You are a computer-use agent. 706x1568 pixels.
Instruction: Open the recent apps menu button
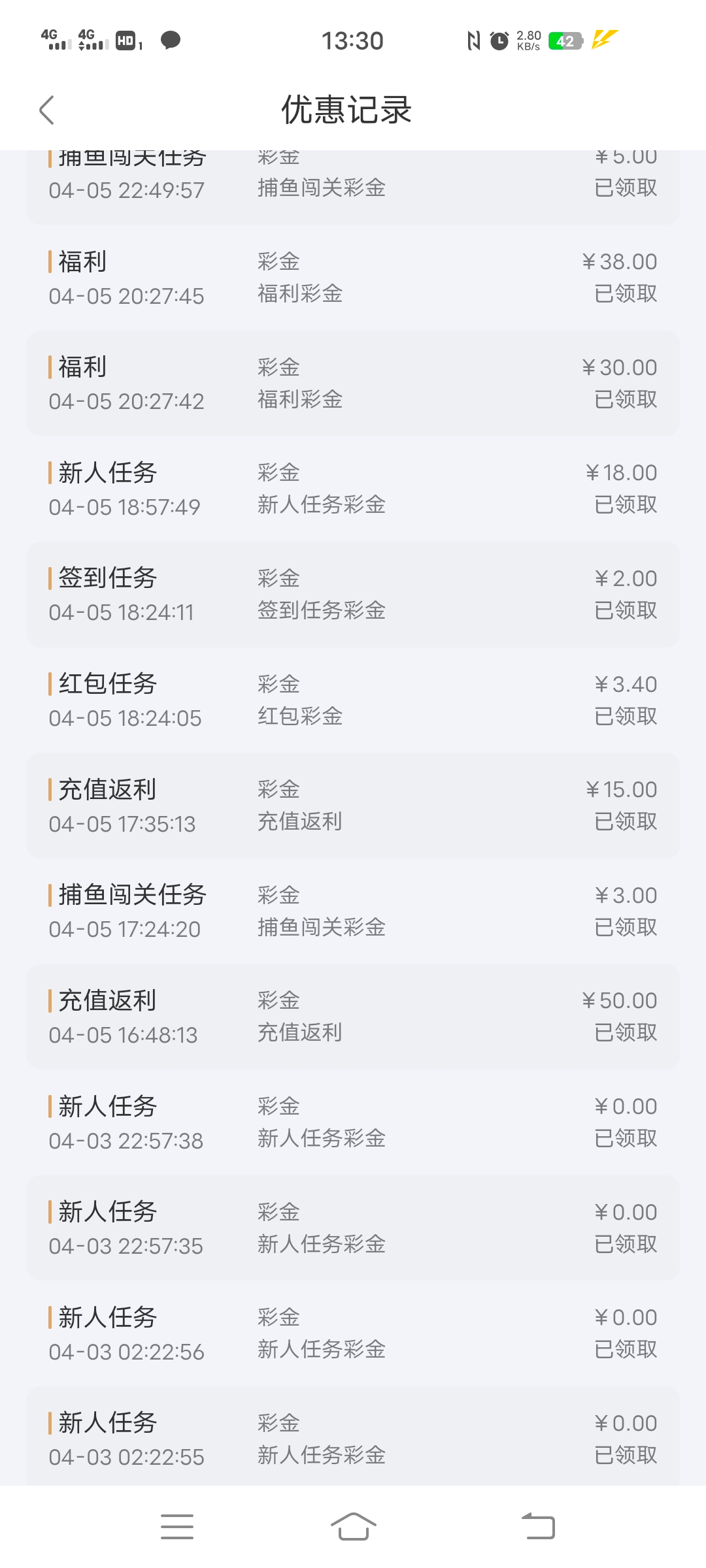click(177, 1526)
